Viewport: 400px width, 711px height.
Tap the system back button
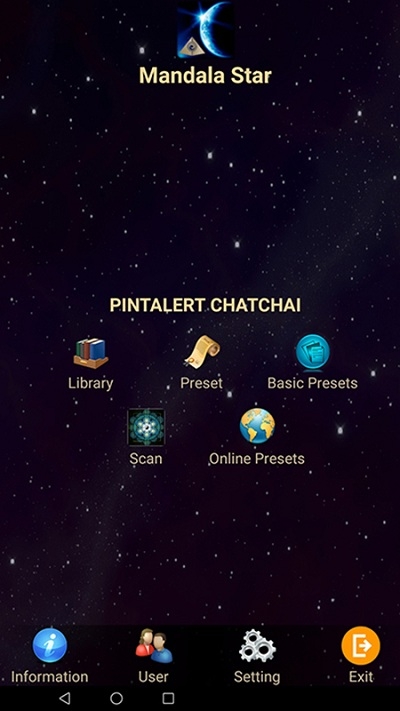pyautogui.click(x=65, y=698)
